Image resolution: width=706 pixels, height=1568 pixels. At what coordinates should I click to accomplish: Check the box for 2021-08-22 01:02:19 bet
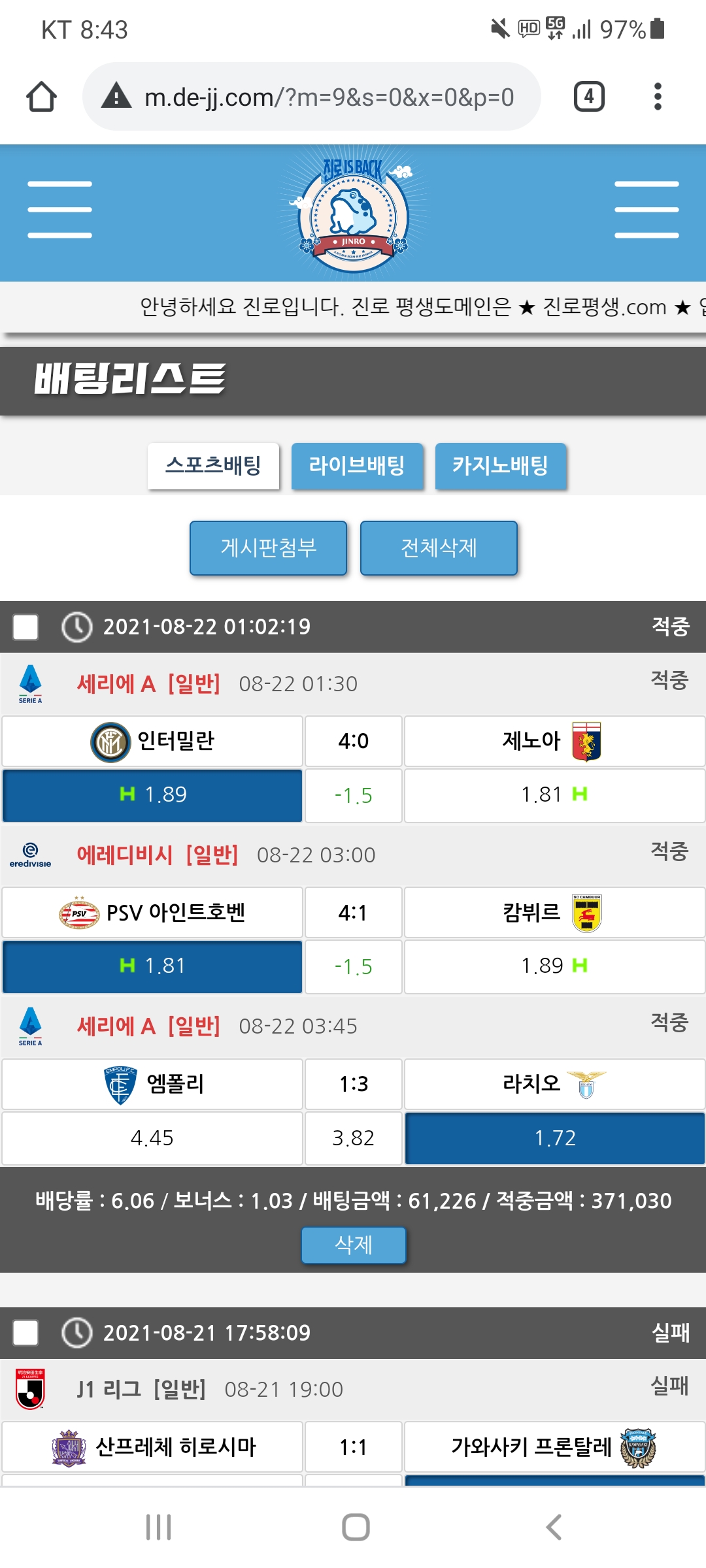click(25, 627)
